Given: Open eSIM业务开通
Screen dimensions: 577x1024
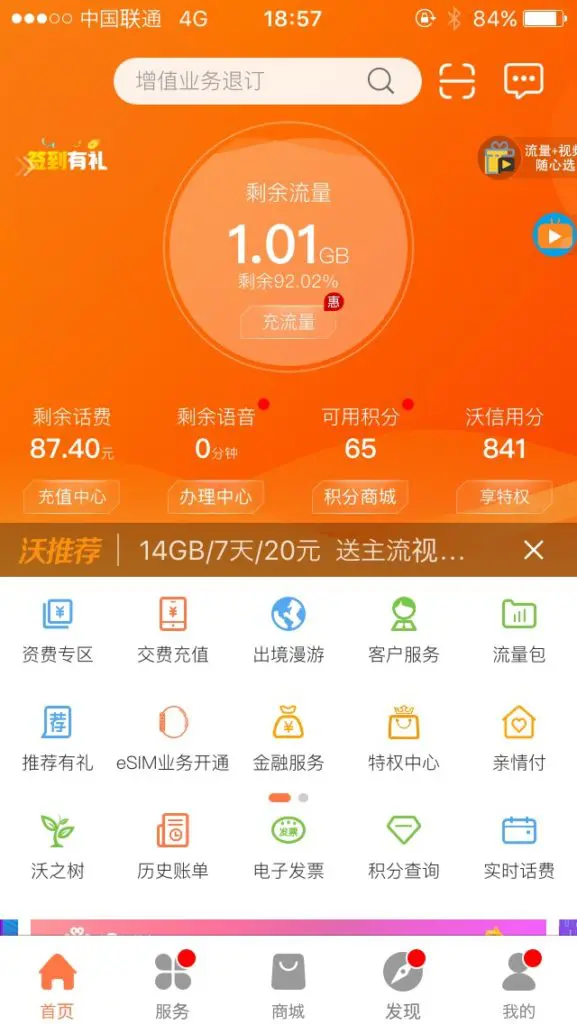Looking at the screenshot, I should pyautogui.click(x=173, y=739).
